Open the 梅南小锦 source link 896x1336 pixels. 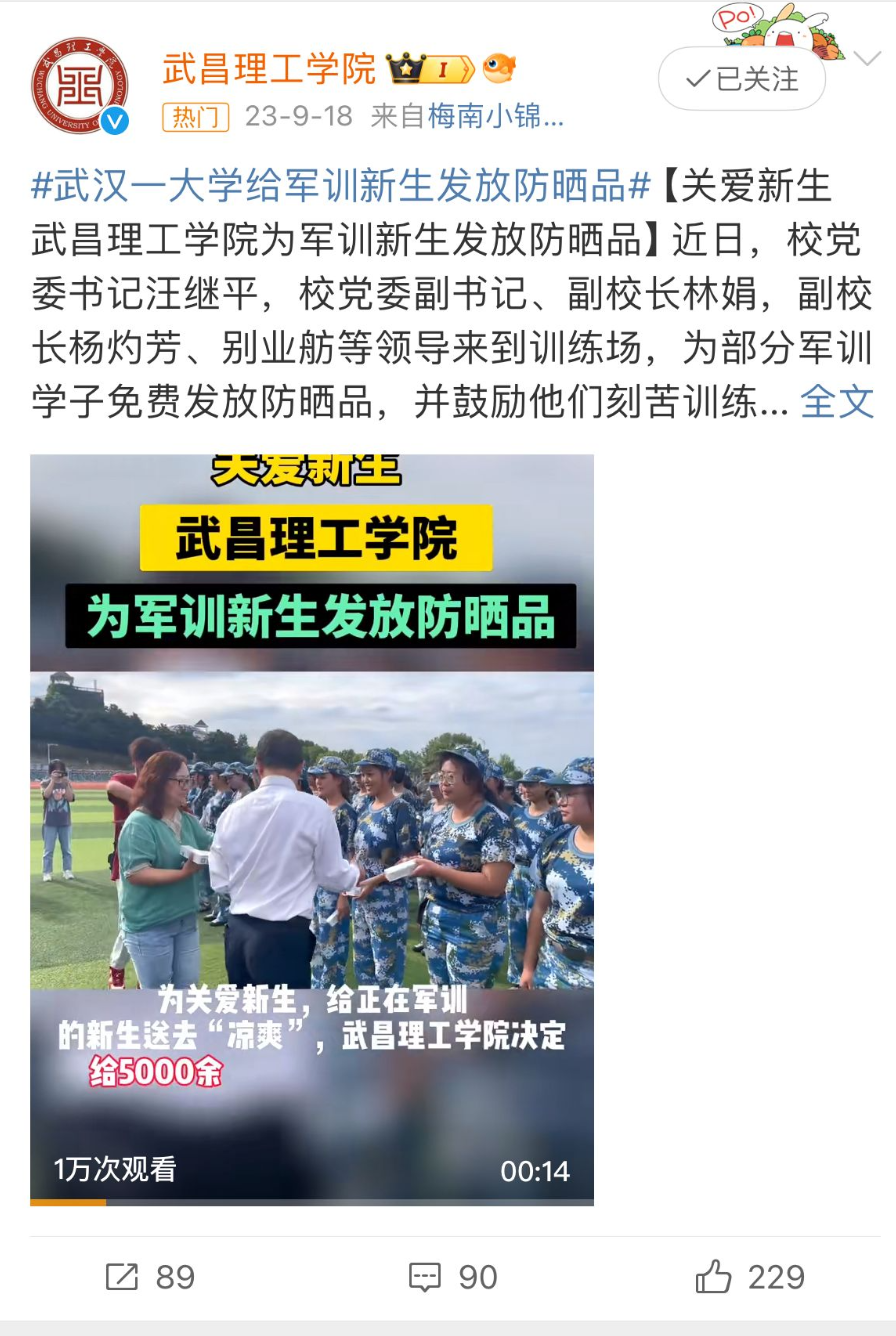click(496, 117)
